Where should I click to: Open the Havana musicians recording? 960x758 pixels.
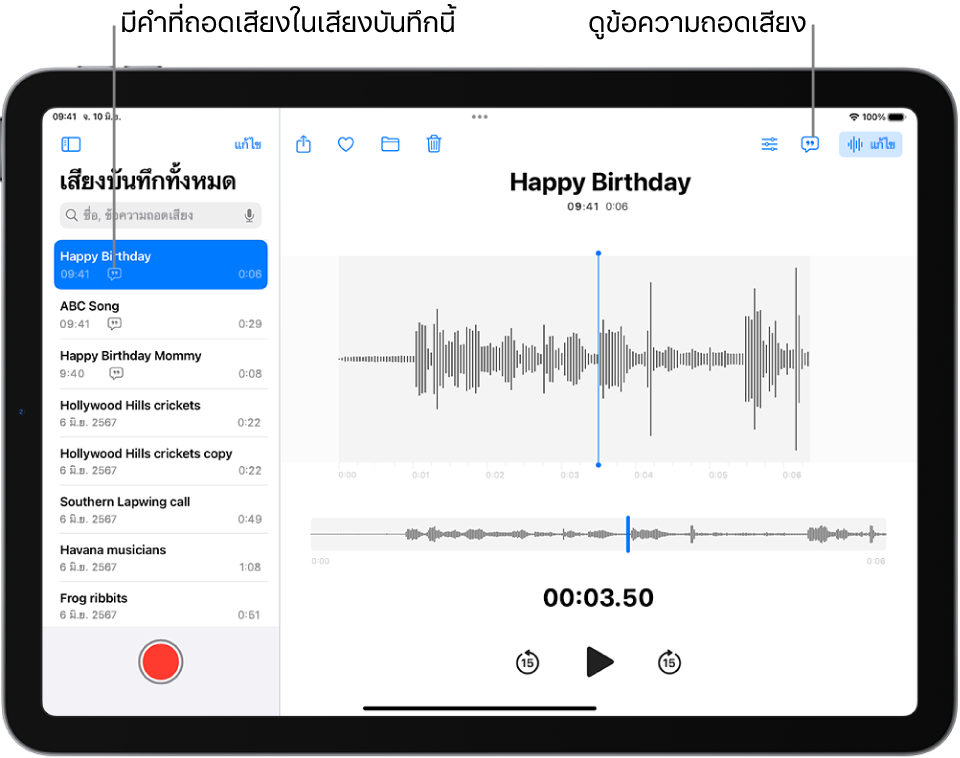160,558
